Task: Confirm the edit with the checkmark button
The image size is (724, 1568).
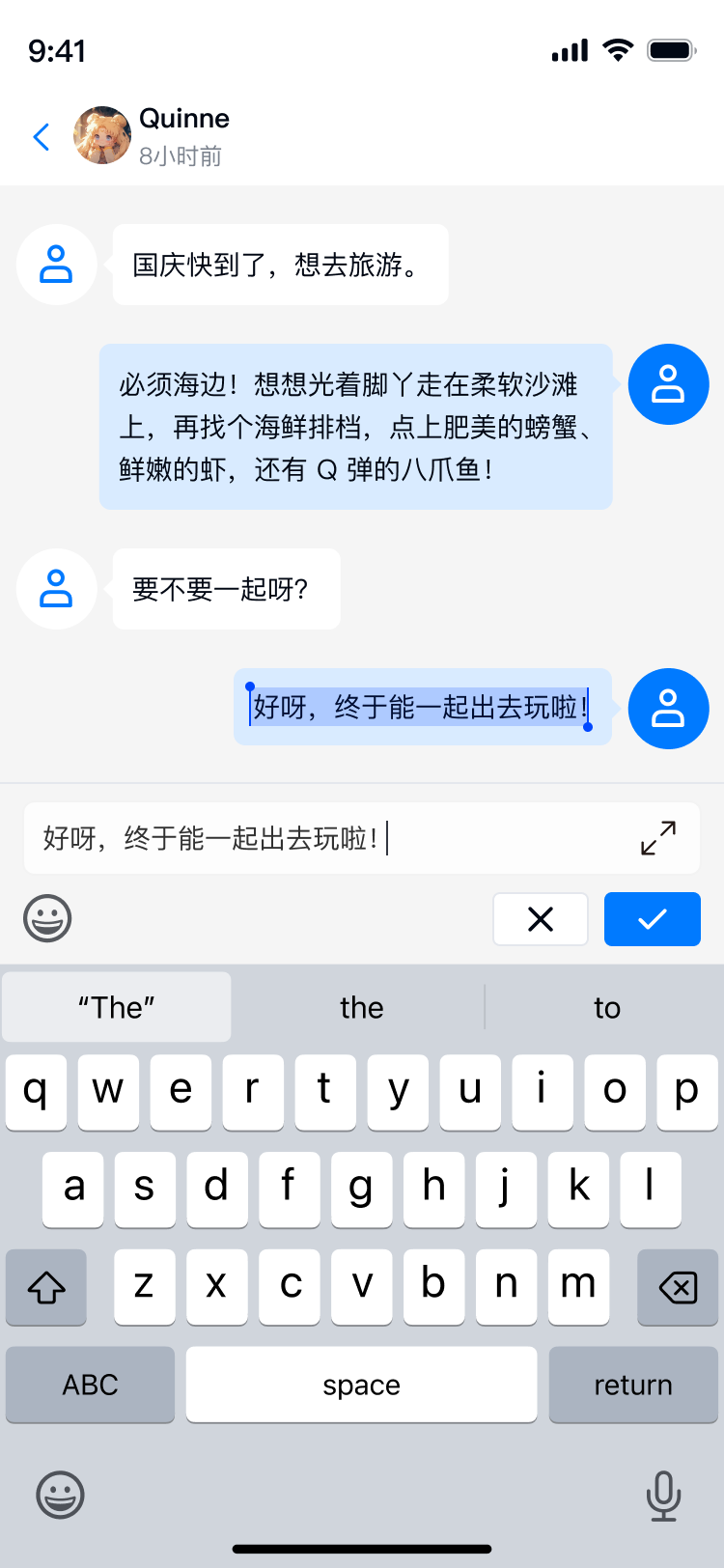Action: (653, 919)
